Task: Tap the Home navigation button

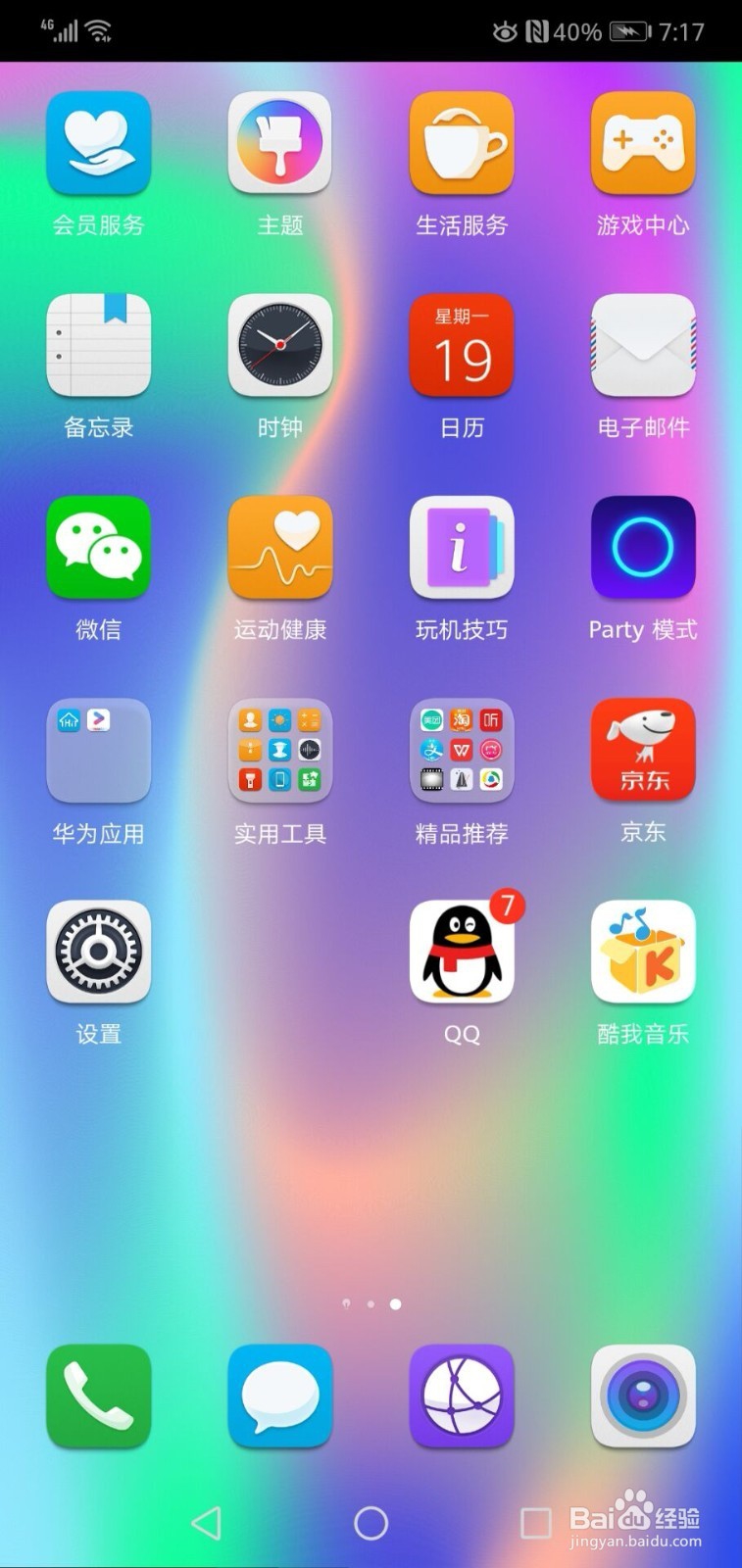Action: 371,1523
